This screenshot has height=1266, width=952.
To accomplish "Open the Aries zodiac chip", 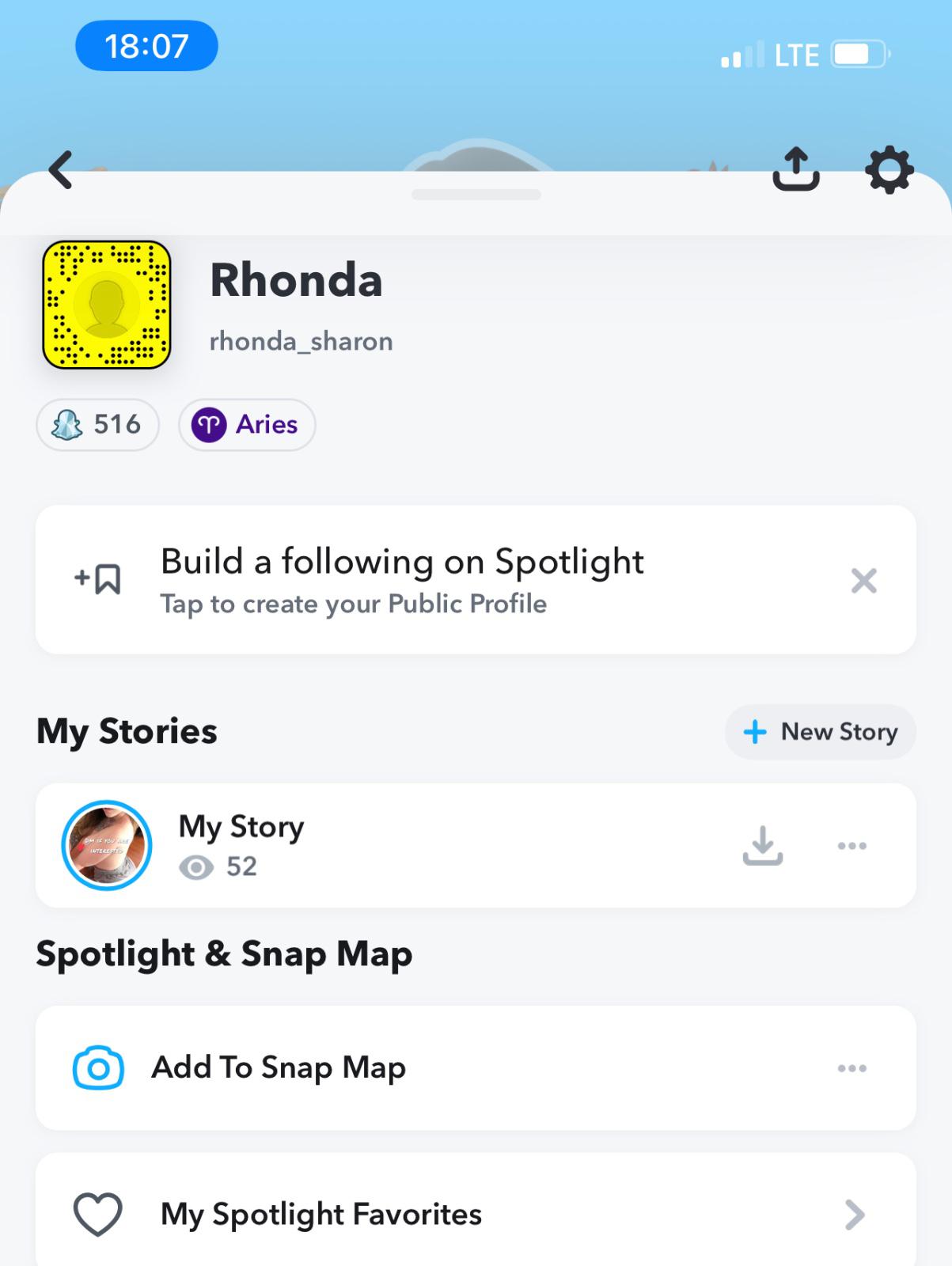I will pos(247,425).
